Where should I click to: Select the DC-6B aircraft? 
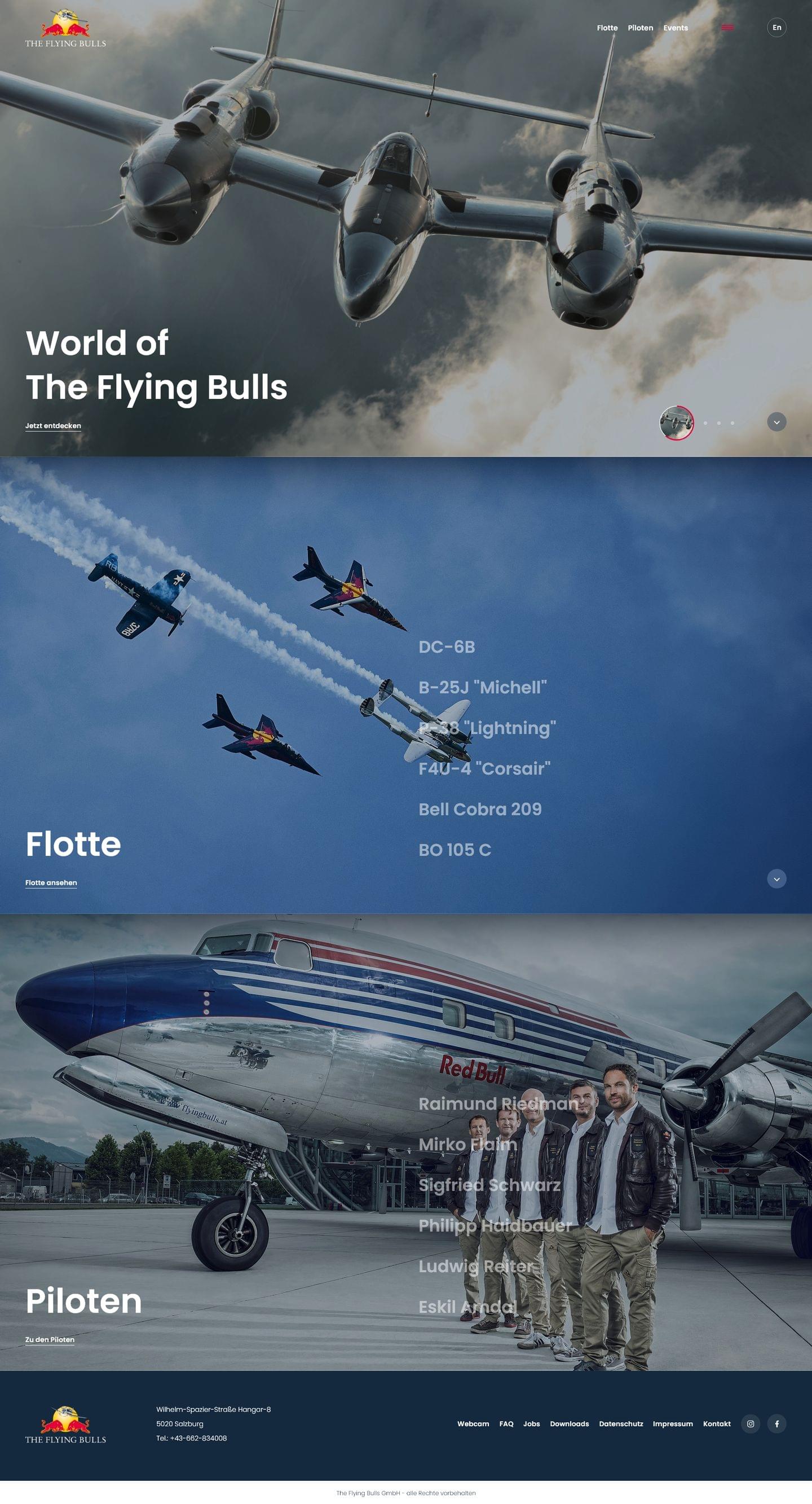(x=447, y=647)
